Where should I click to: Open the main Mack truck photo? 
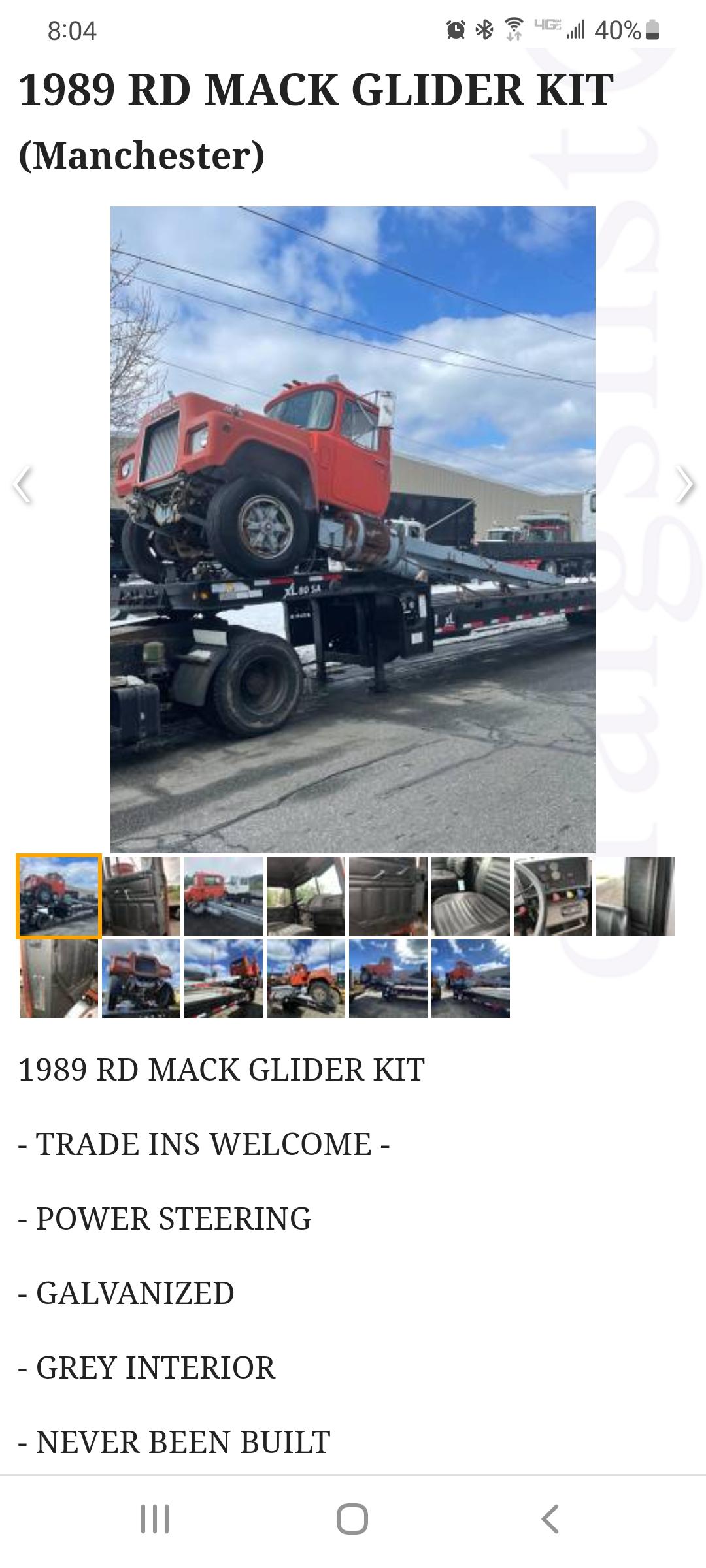click(353, 530)
